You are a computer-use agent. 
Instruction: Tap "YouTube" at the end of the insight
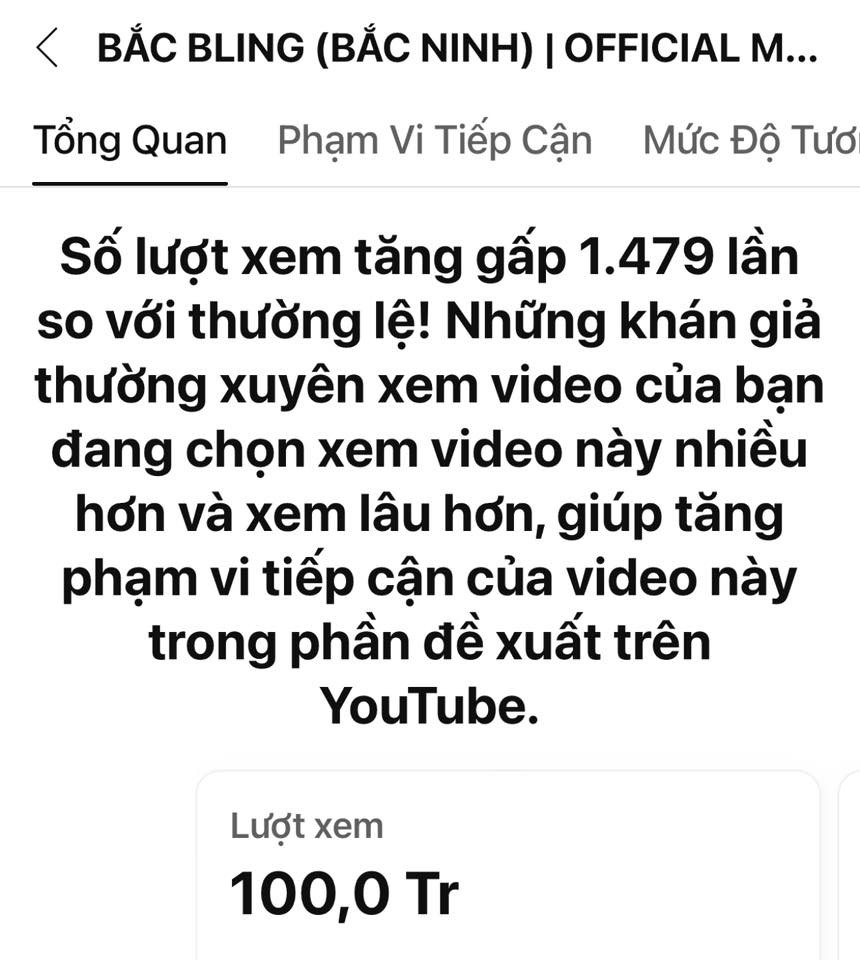tap(430, 705)
